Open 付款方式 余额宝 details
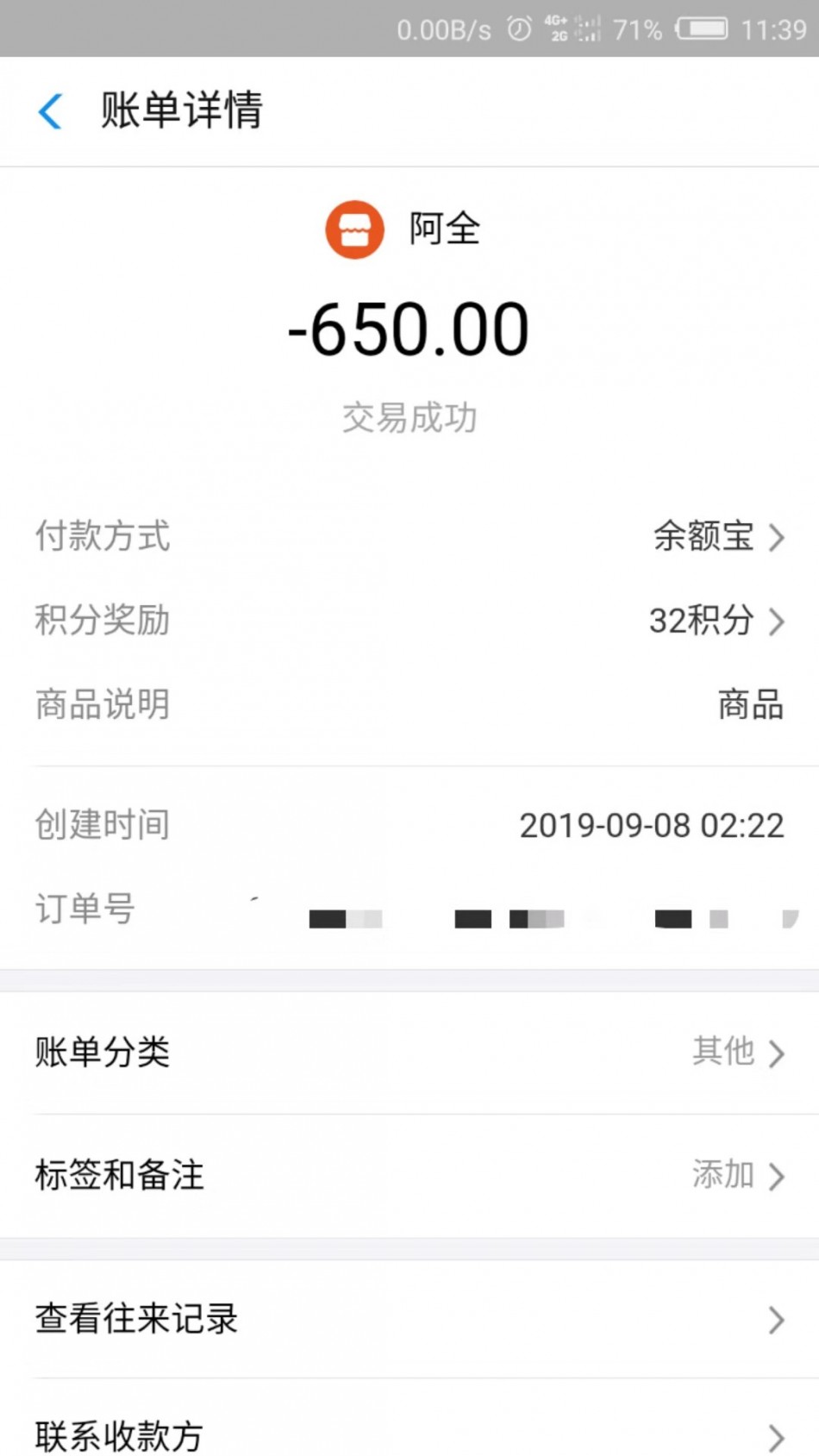 717,536
